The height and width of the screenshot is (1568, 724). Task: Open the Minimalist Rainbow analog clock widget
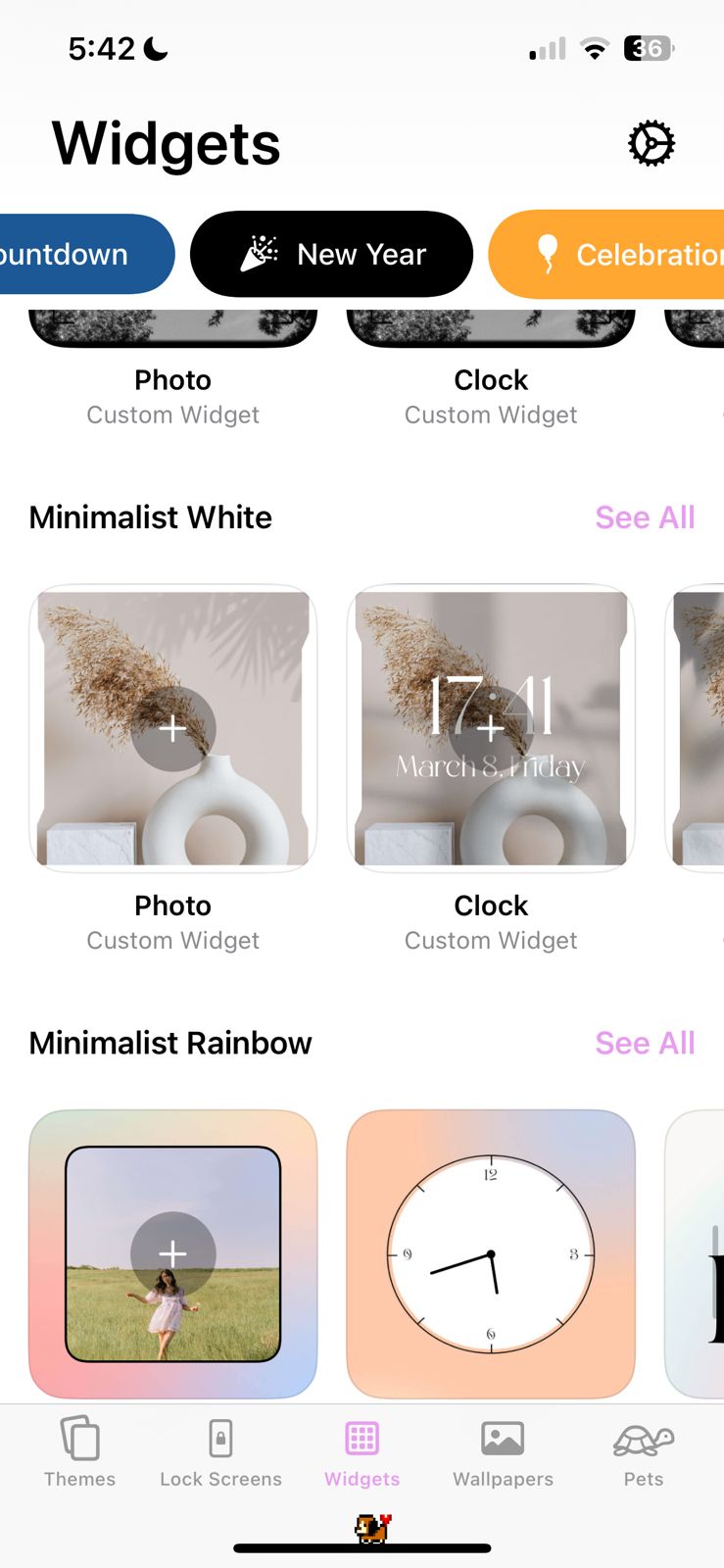click(491, 1253)
